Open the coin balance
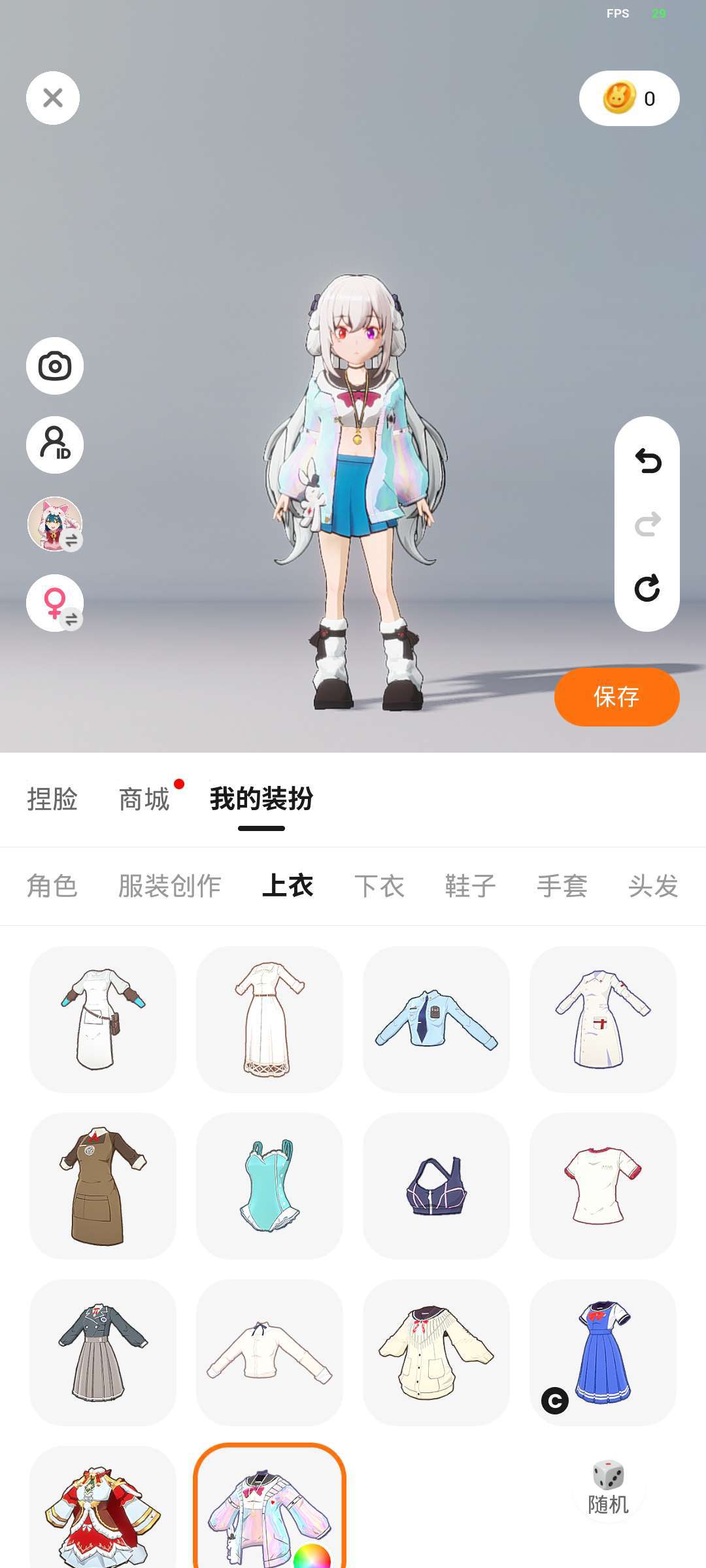Image resolution: width=706 pixels, height=1568 pixels. [629, 99]
